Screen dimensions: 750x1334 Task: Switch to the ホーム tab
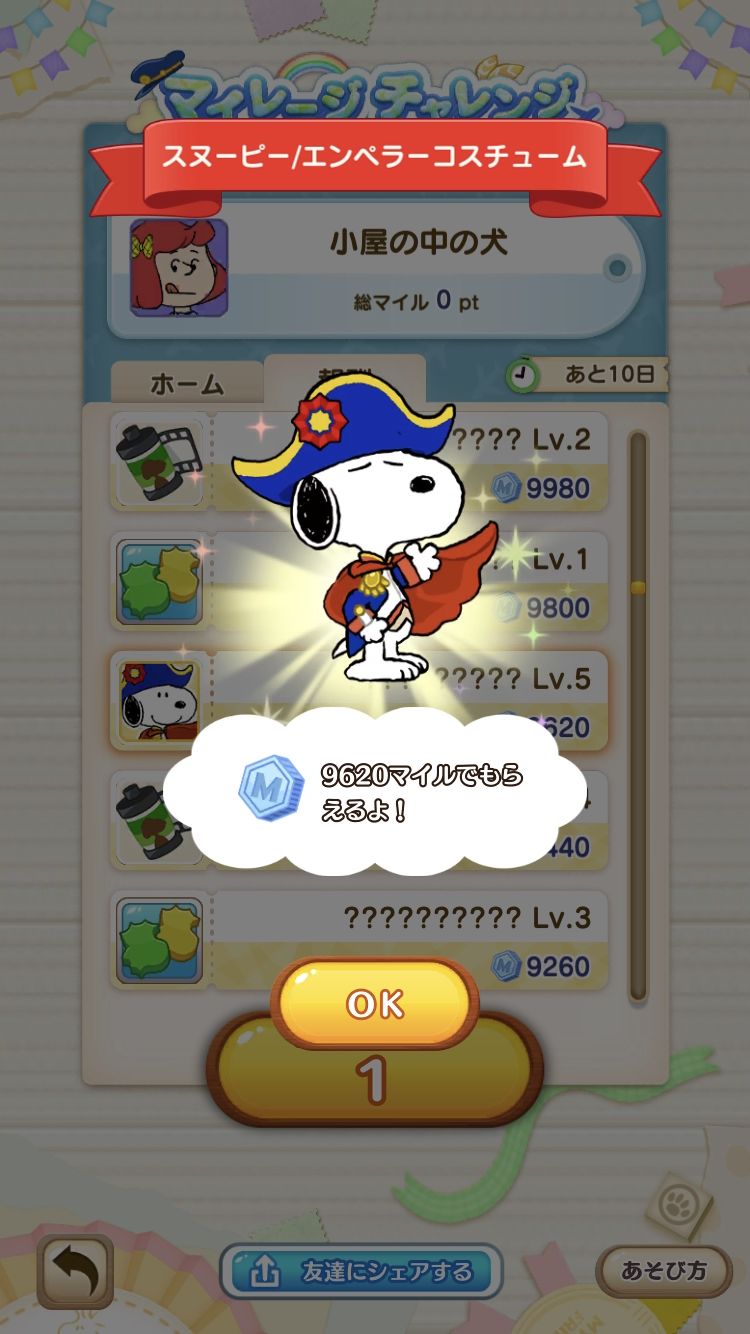186,384
